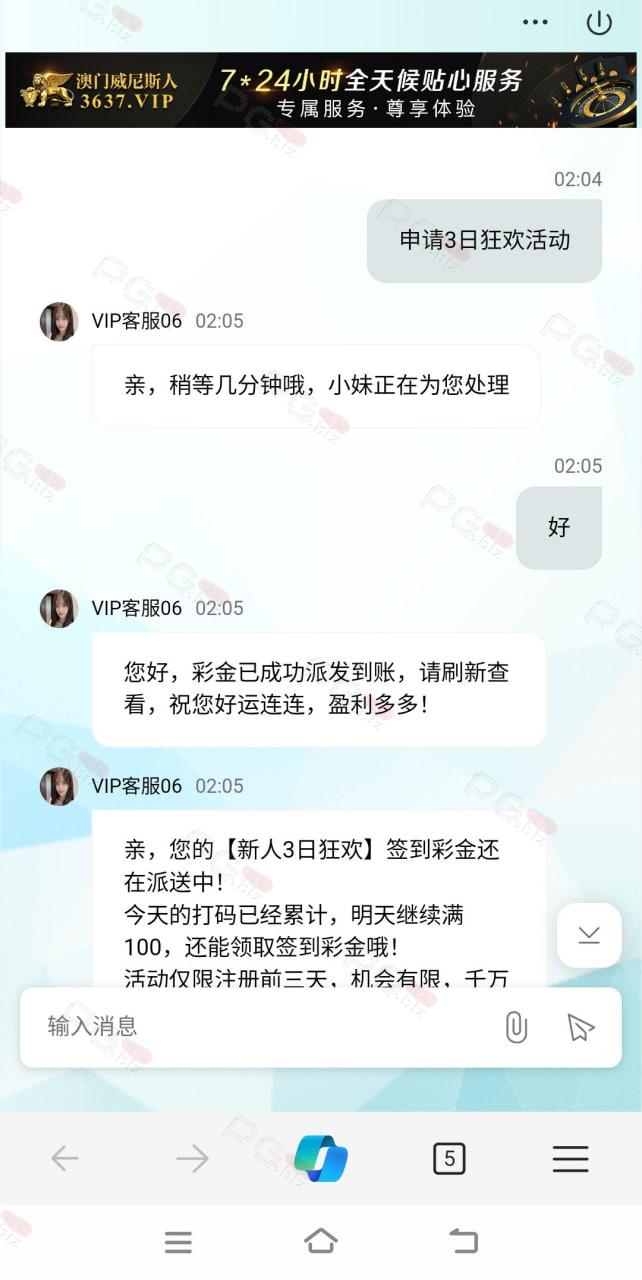Open the 3637.VIP service banner
642x1280 pixels.
coord(321,90)
